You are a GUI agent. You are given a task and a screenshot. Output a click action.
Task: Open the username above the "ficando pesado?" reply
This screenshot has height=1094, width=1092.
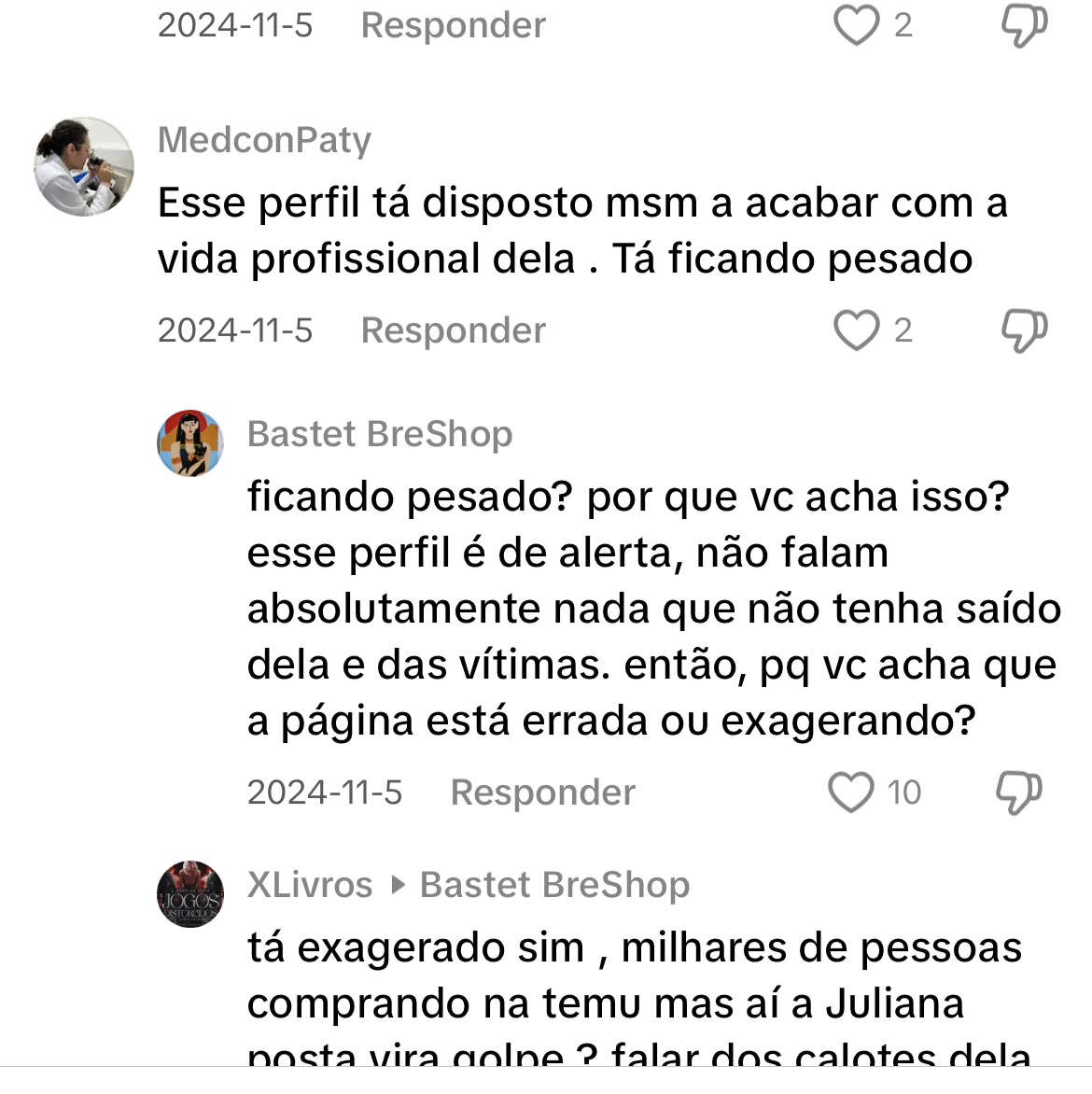coord(380,434)
